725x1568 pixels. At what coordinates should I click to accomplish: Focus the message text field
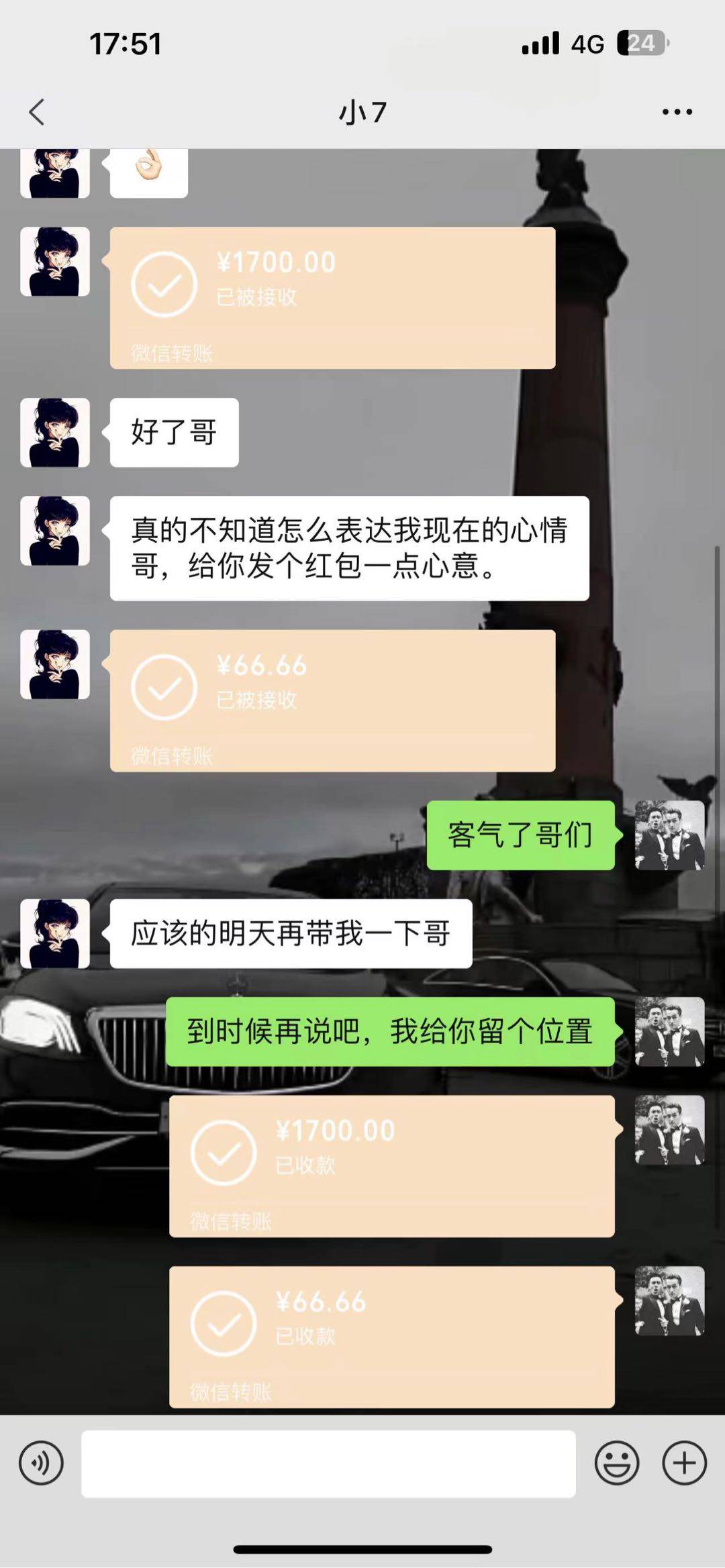tap(328, 1463)
